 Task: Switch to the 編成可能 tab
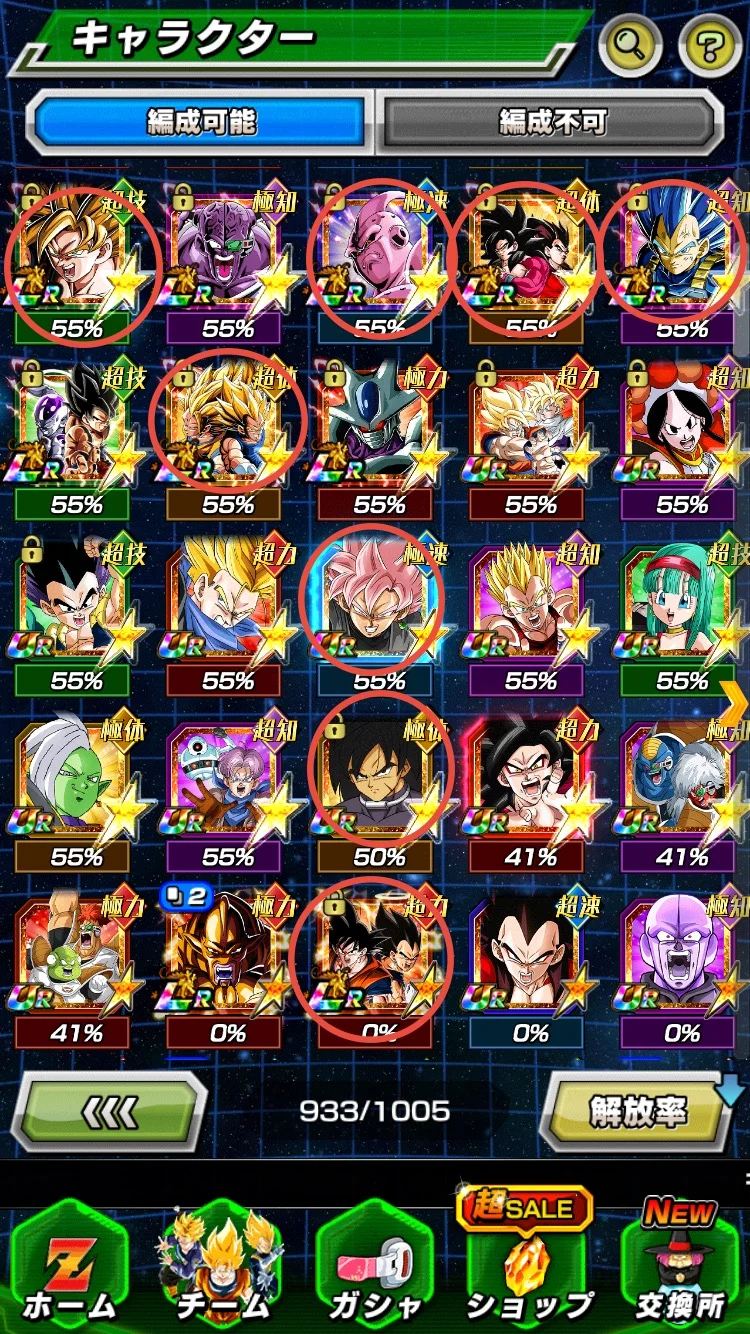point(201,122)
